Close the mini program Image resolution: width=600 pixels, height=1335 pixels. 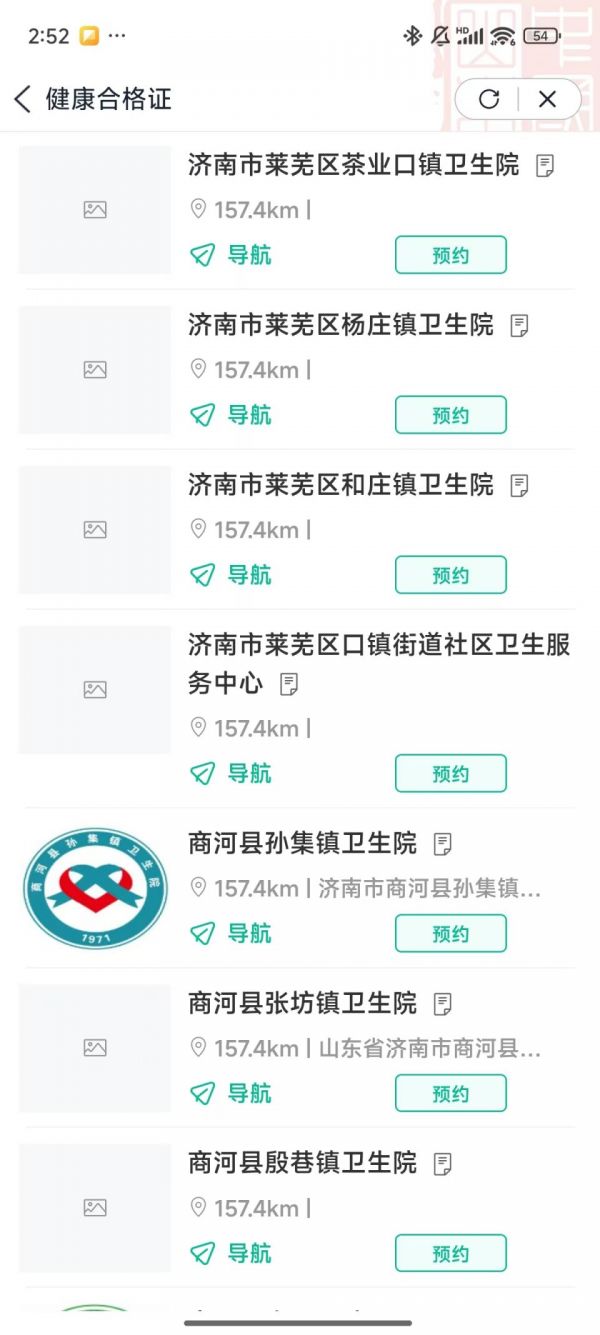[x=547, y=99]
